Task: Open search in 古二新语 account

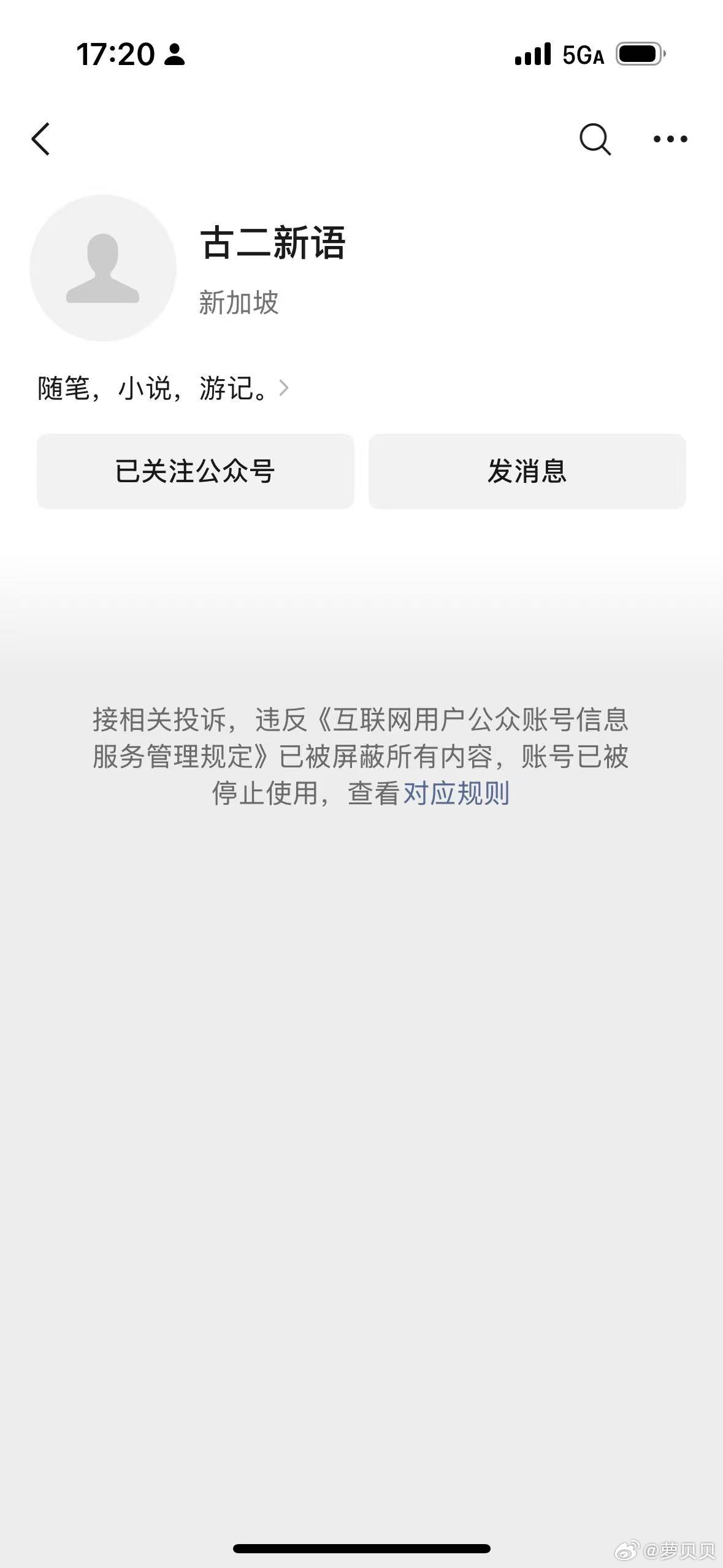Action: 594,139
